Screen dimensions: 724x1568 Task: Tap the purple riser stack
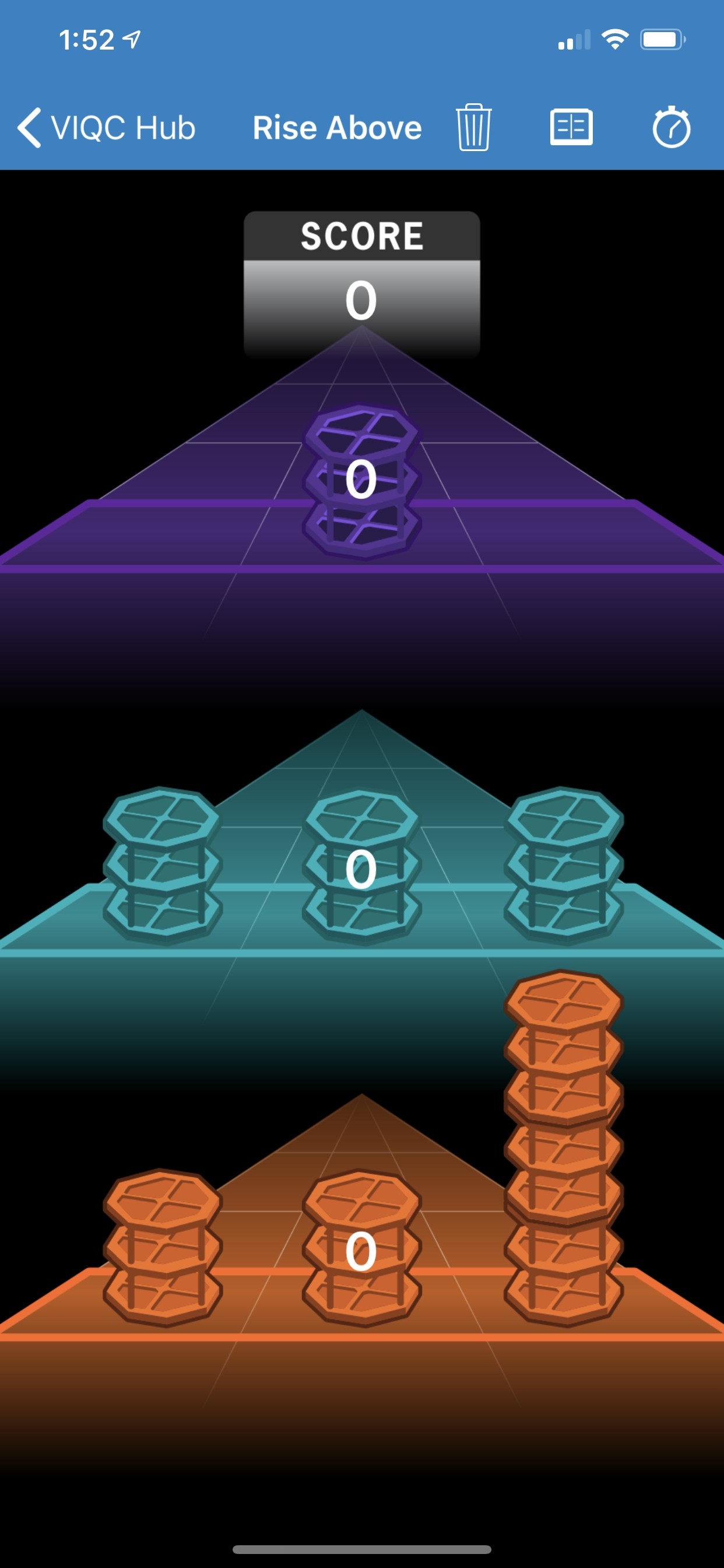[x=361, y=481]
